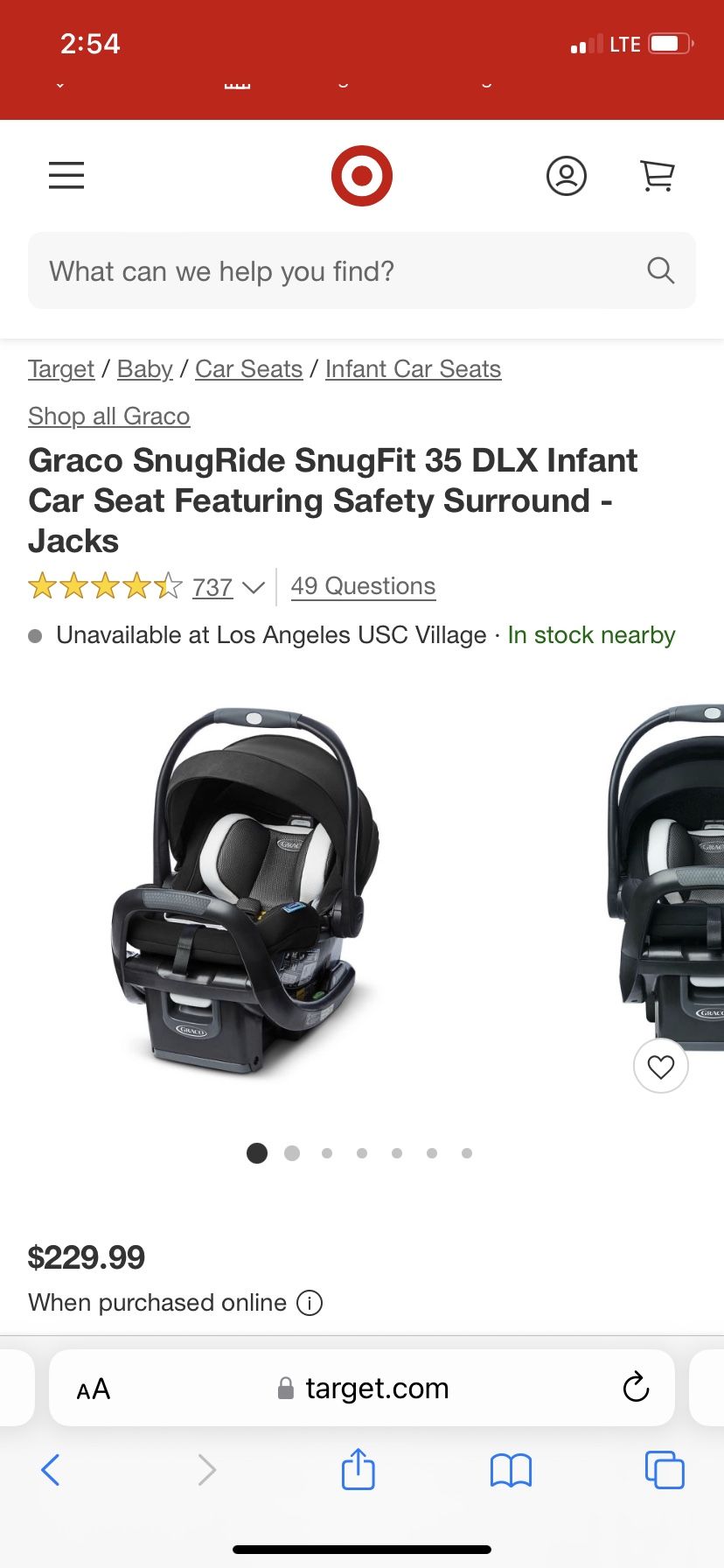Screen dimensions: 724x1568
Task: Open the hamburger menu
Action: pos(66,175)
